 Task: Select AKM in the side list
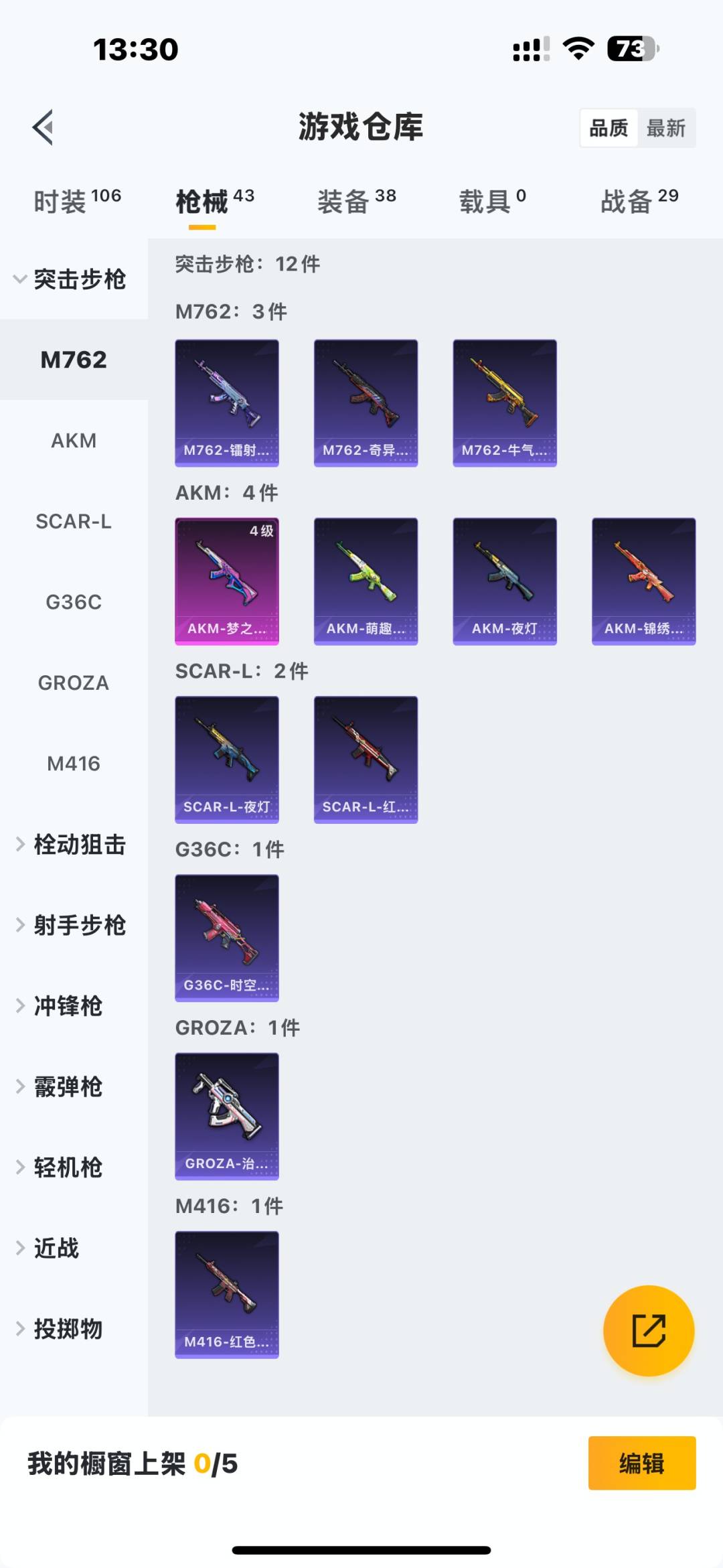74,441
